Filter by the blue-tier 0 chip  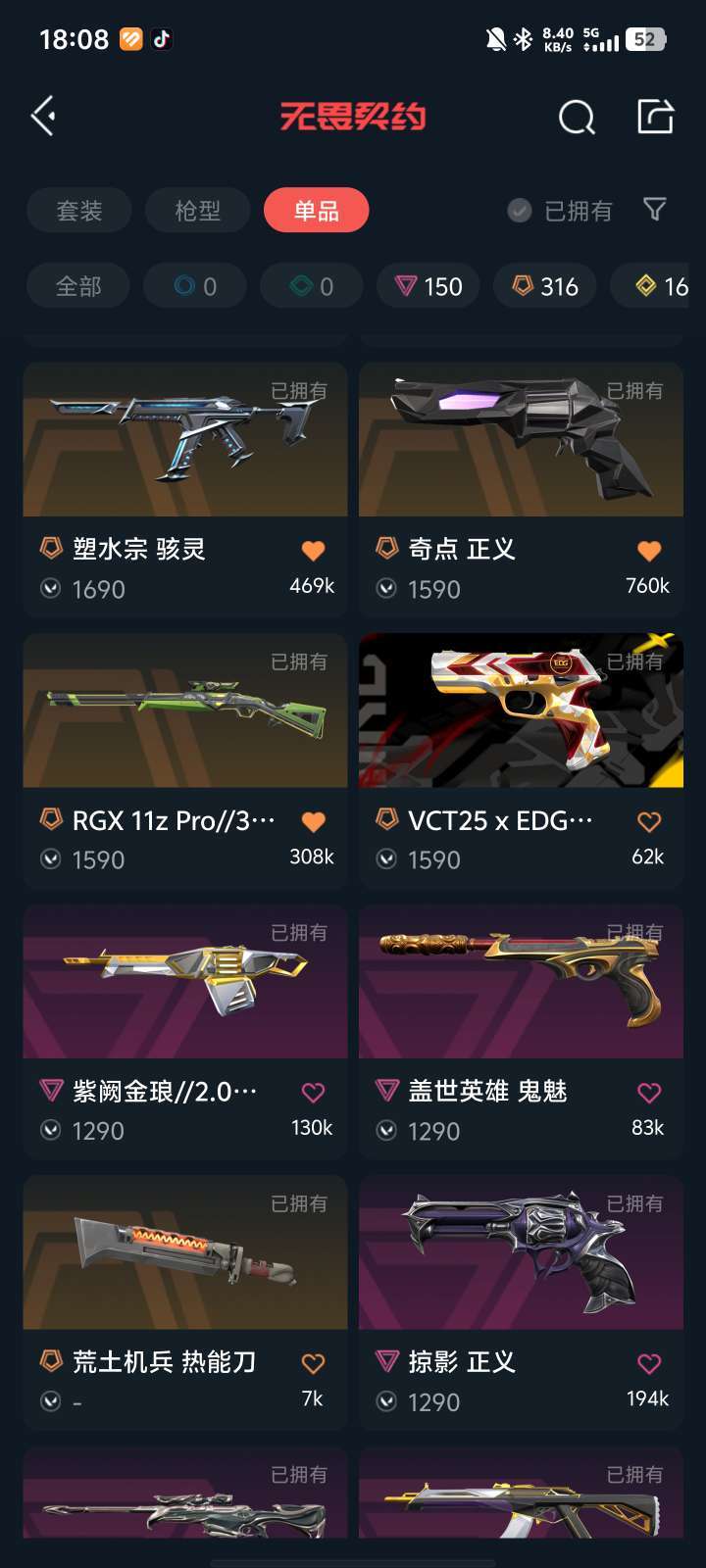[x=195, y=286]
